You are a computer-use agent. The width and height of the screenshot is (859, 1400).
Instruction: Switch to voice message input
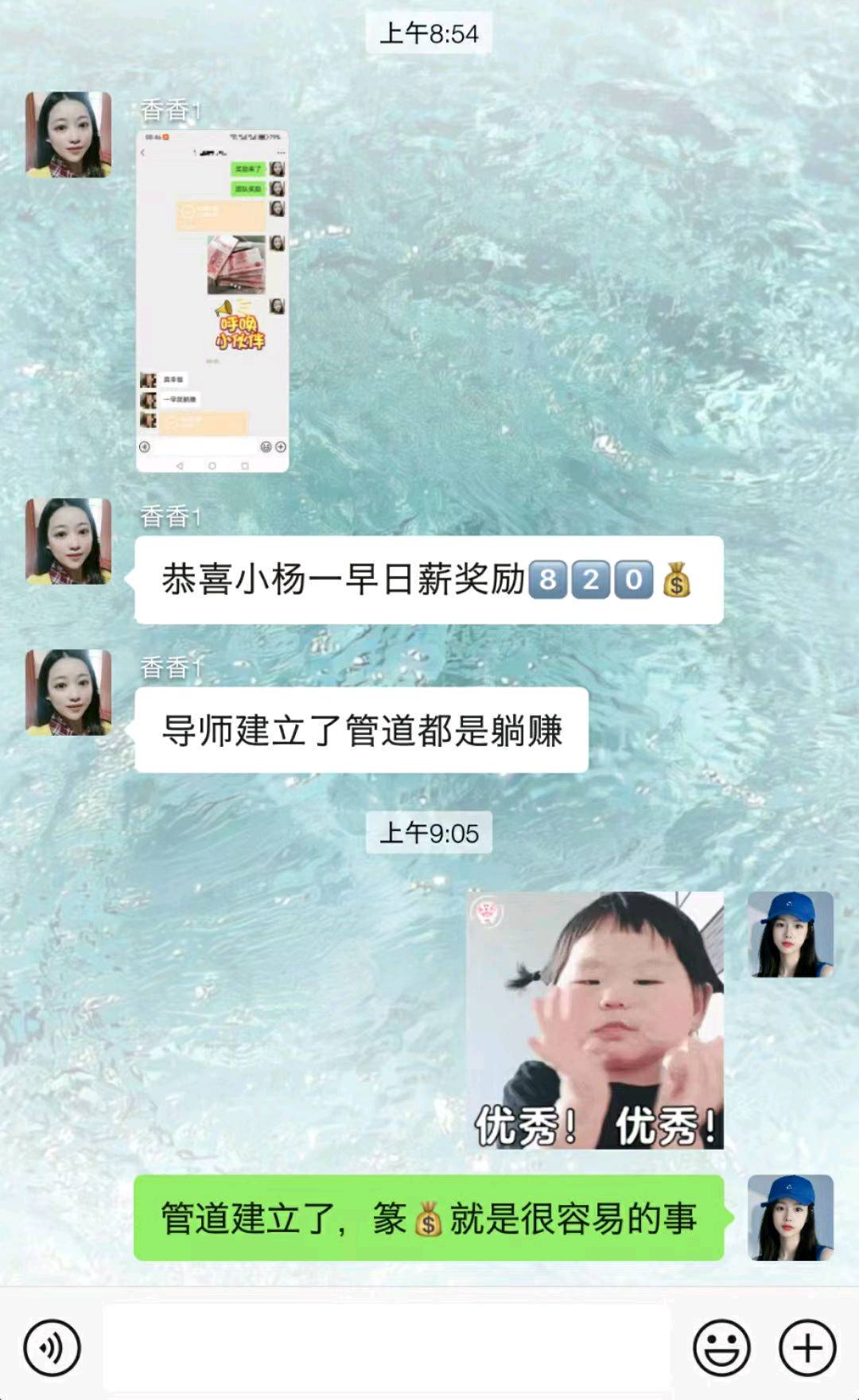52,1347
